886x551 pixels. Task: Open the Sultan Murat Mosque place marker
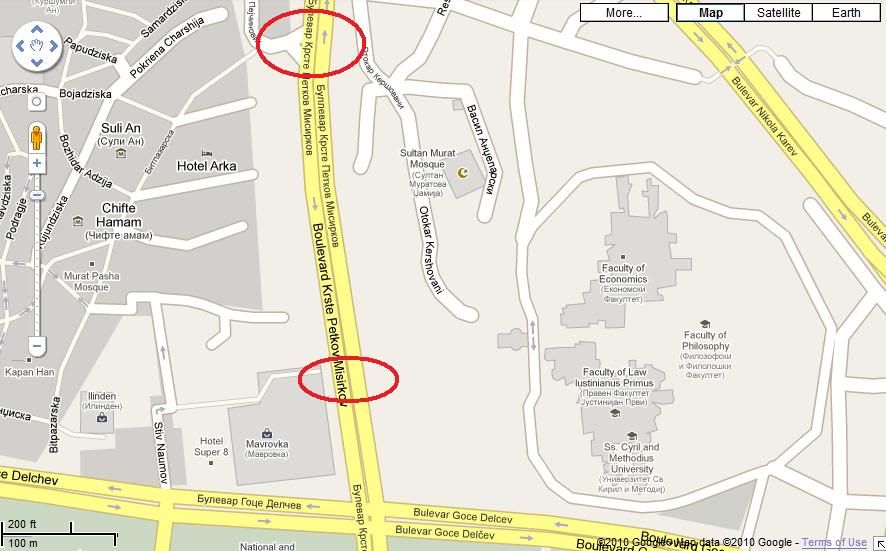coord(462,174)
